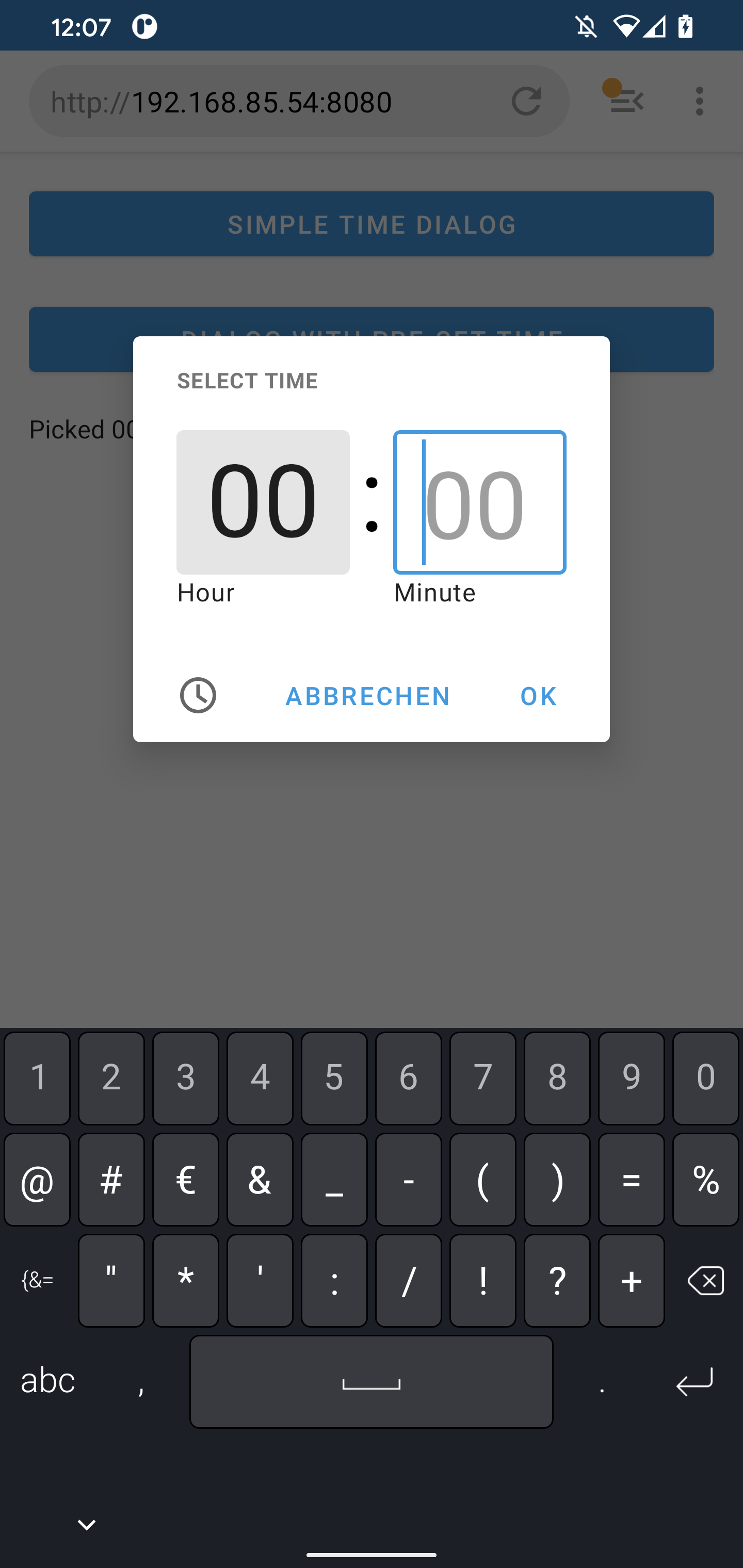Collapse the keyboard with the chevron
Screen dimensions: 743x1568
click(86, 1524)
